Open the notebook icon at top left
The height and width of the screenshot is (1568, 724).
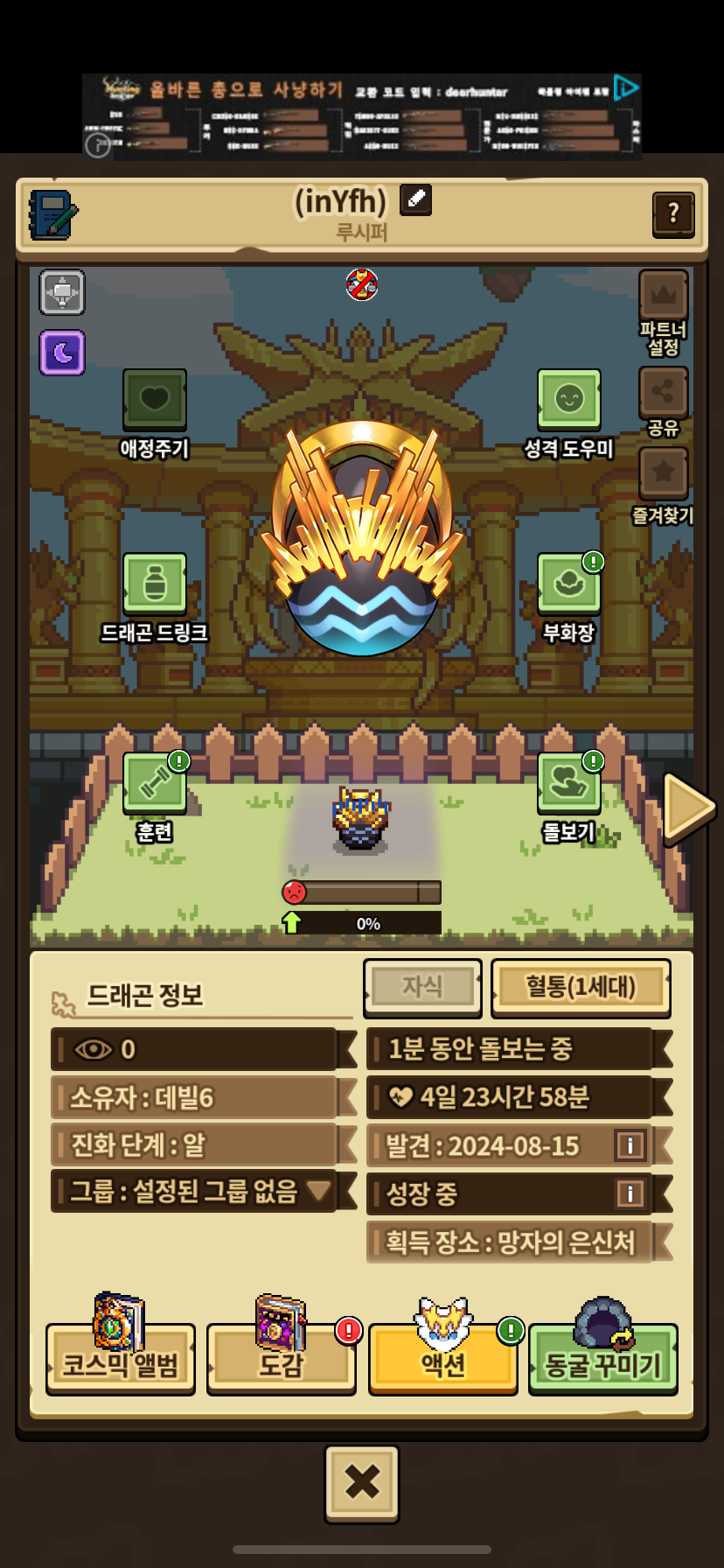click(x=52, y=215)
